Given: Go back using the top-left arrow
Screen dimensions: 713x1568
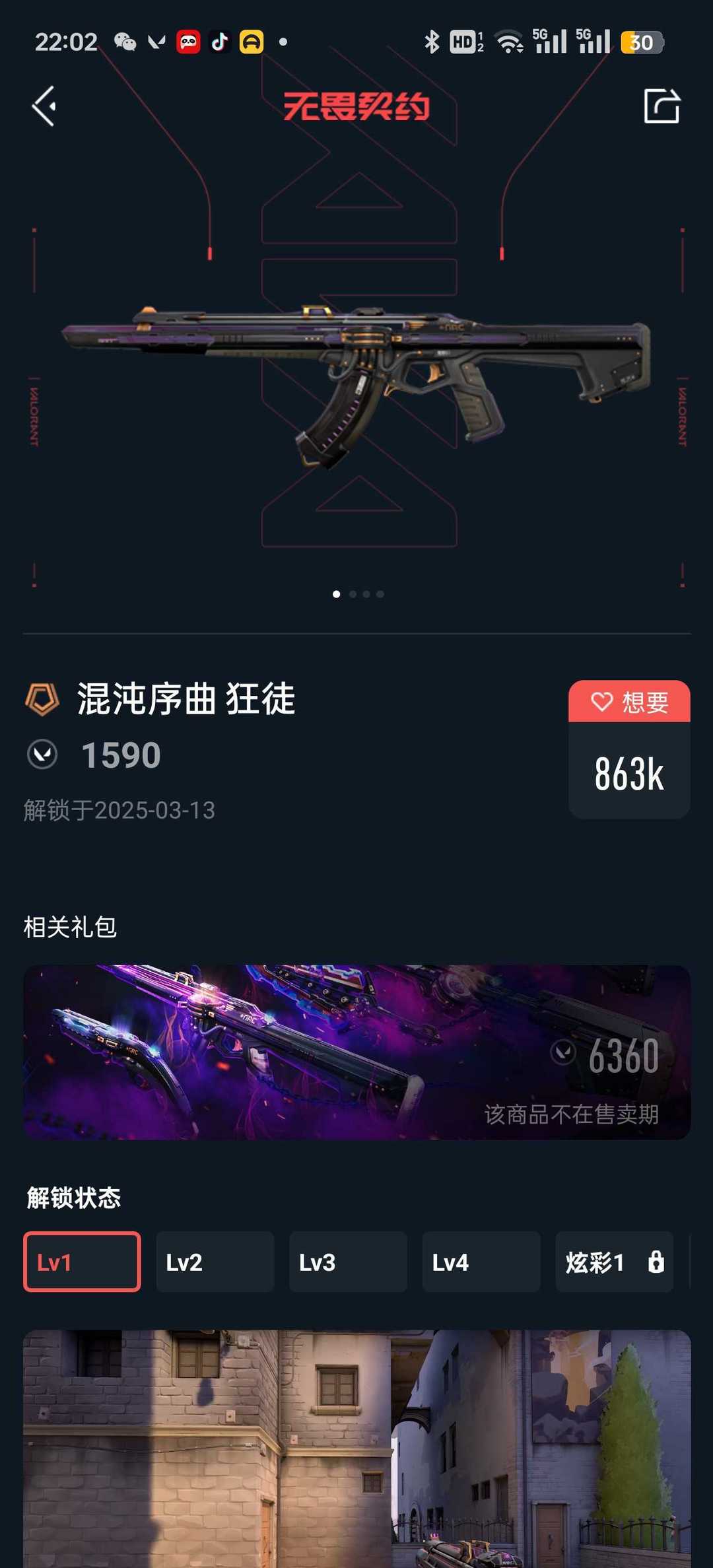Looking at the screenshot, I should click(x=44, y=106).
